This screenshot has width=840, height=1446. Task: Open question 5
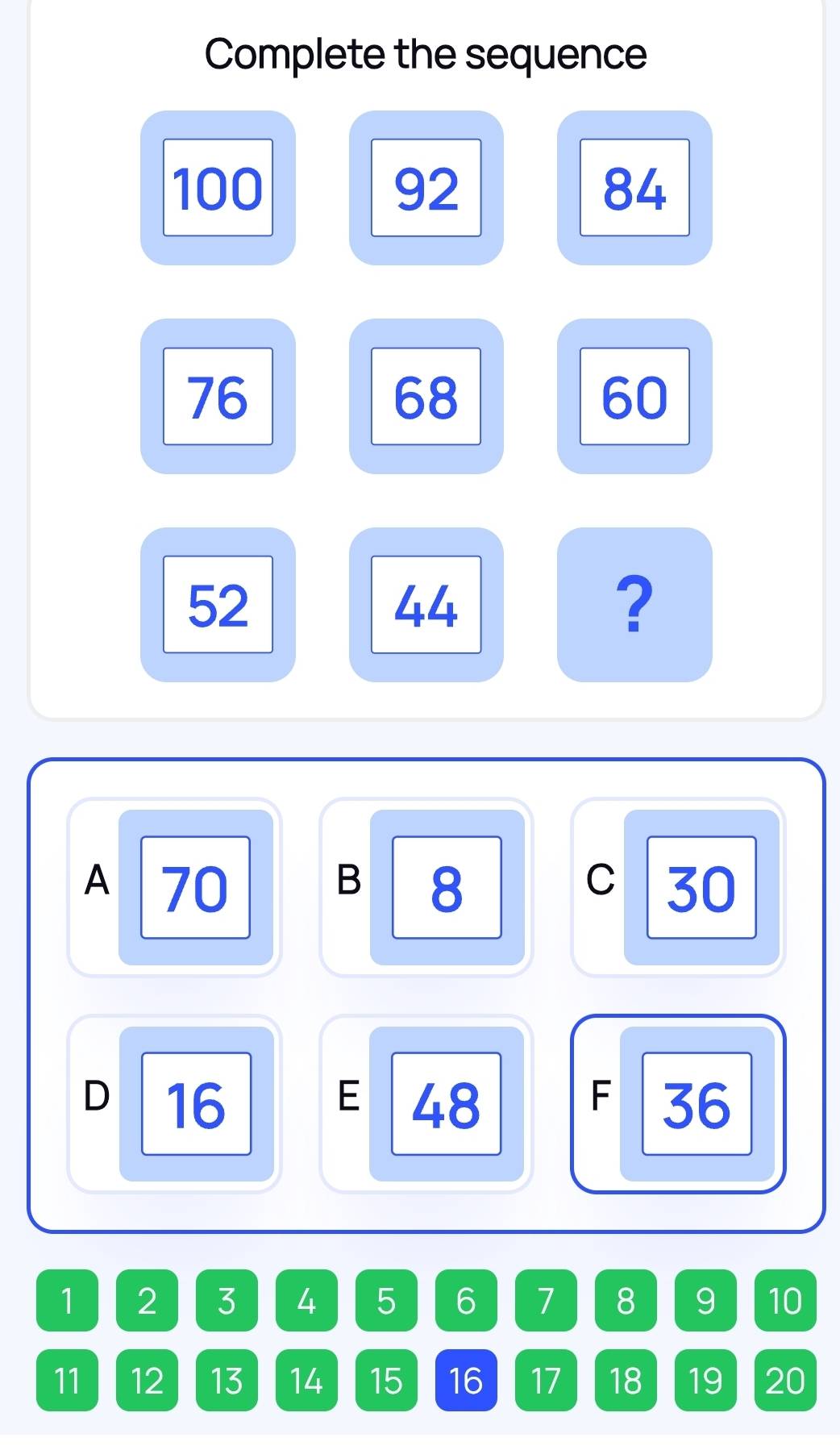pyautogui.click(x=386, y=1300)
